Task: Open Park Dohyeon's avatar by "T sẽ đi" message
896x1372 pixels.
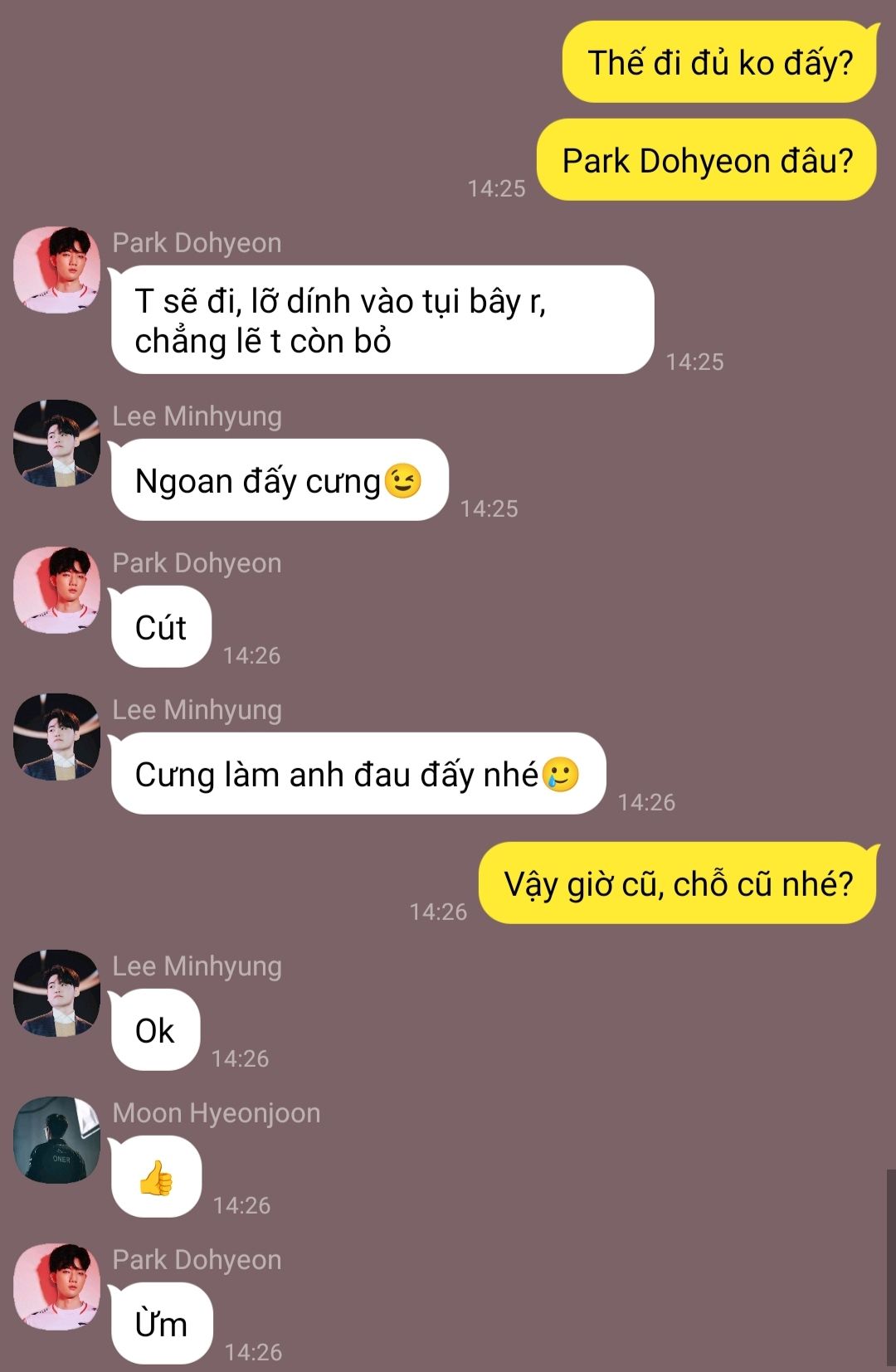Action: (56, 270)
